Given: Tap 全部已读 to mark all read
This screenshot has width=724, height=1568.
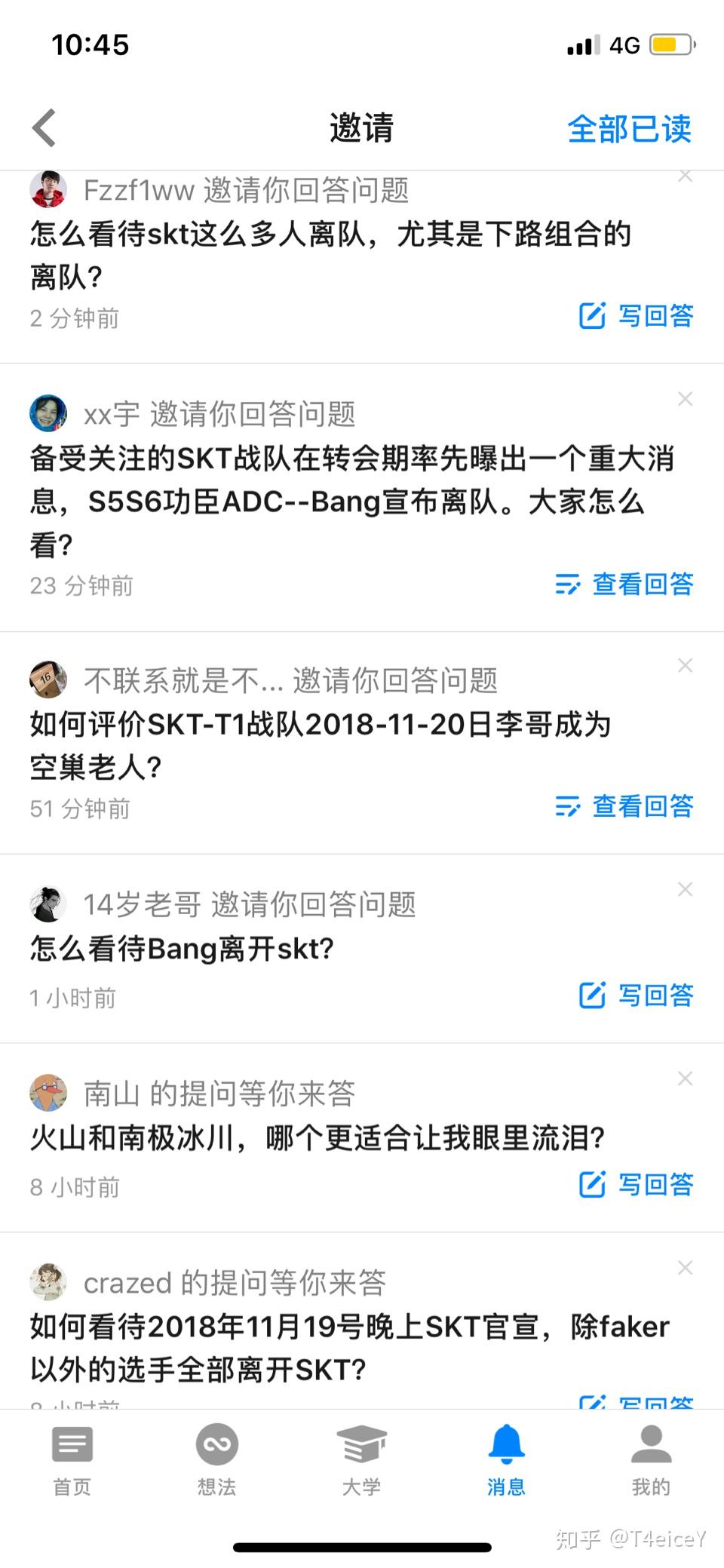Looking at the screenshot, I should click(630, 128).
